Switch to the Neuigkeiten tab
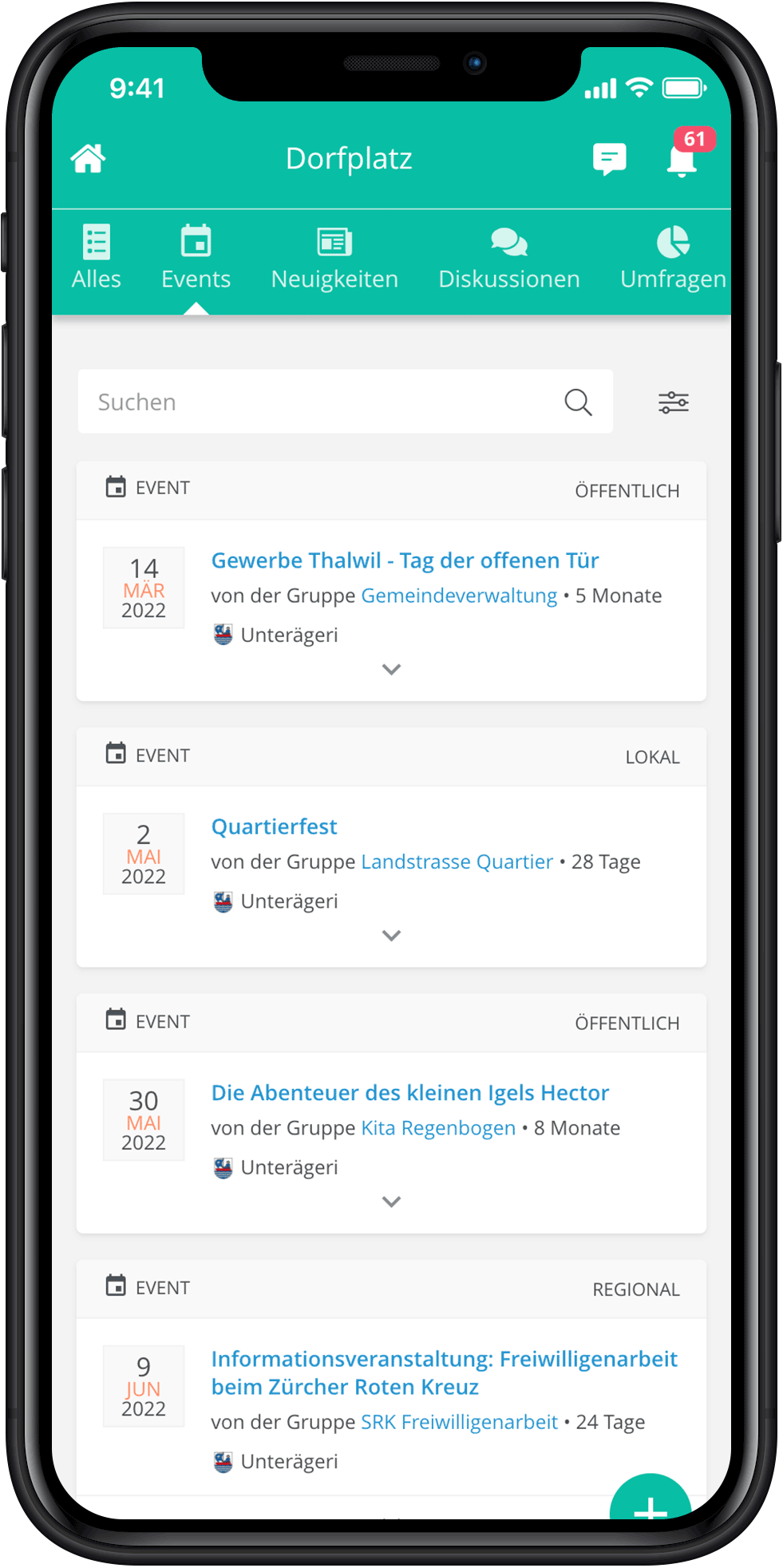 click(x=334, y=257)
